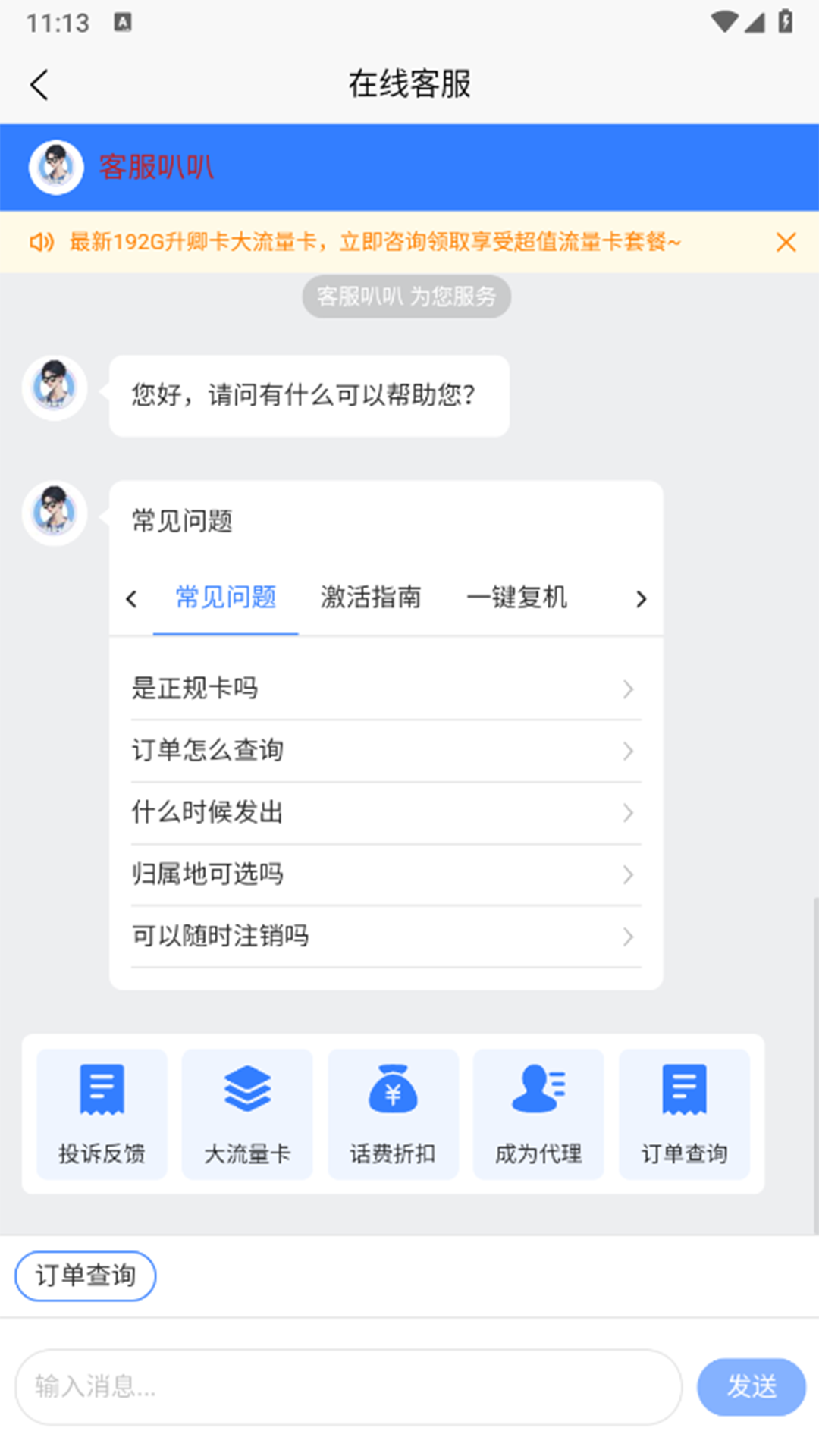The height and width of the screenshot is (1456, 819).
Task: Click left chevron in tab bar
Action: 132,598
